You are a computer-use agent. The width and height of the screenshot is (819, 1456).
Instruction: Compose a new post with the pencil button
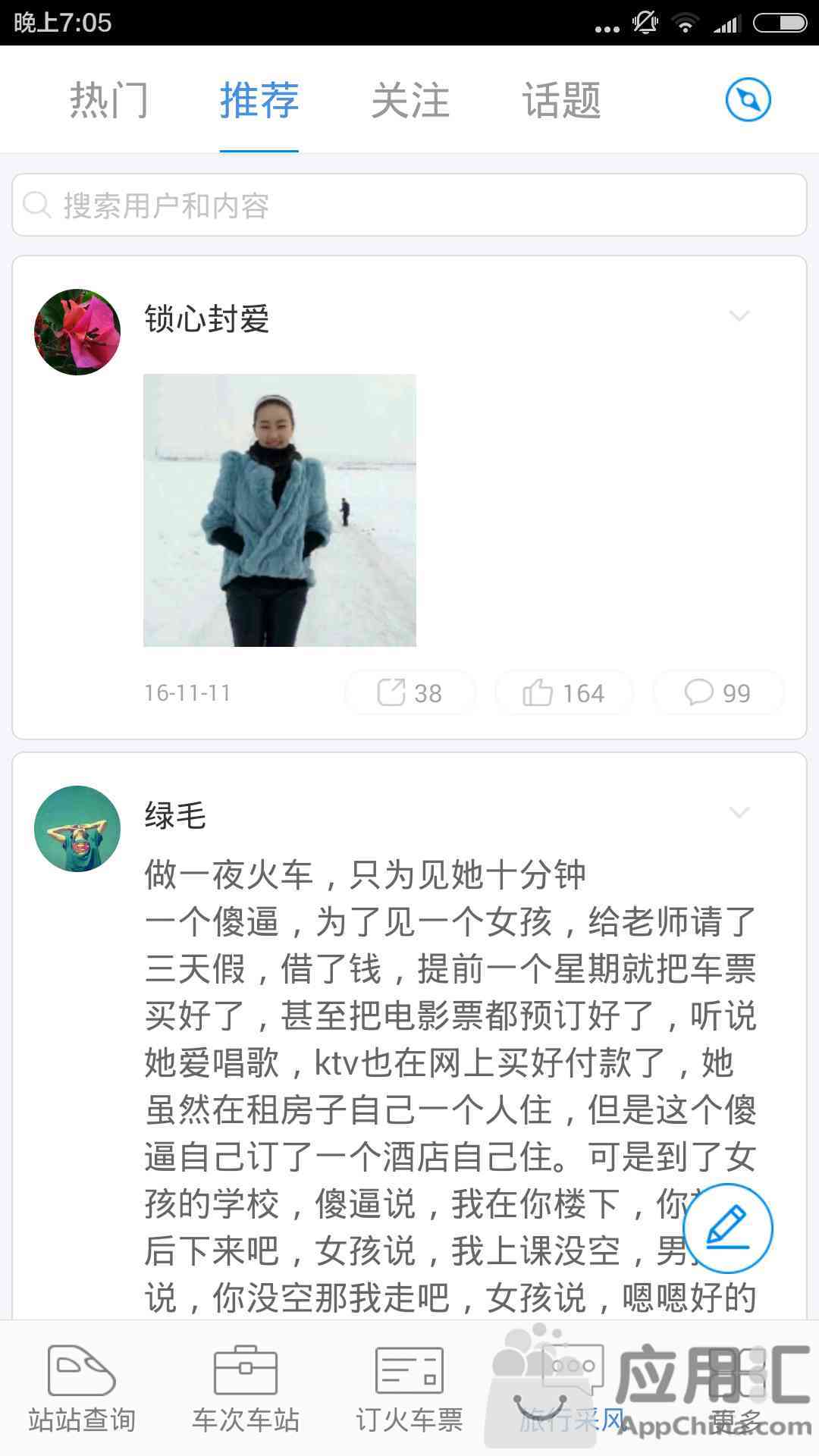click(x=728, y=1228)
